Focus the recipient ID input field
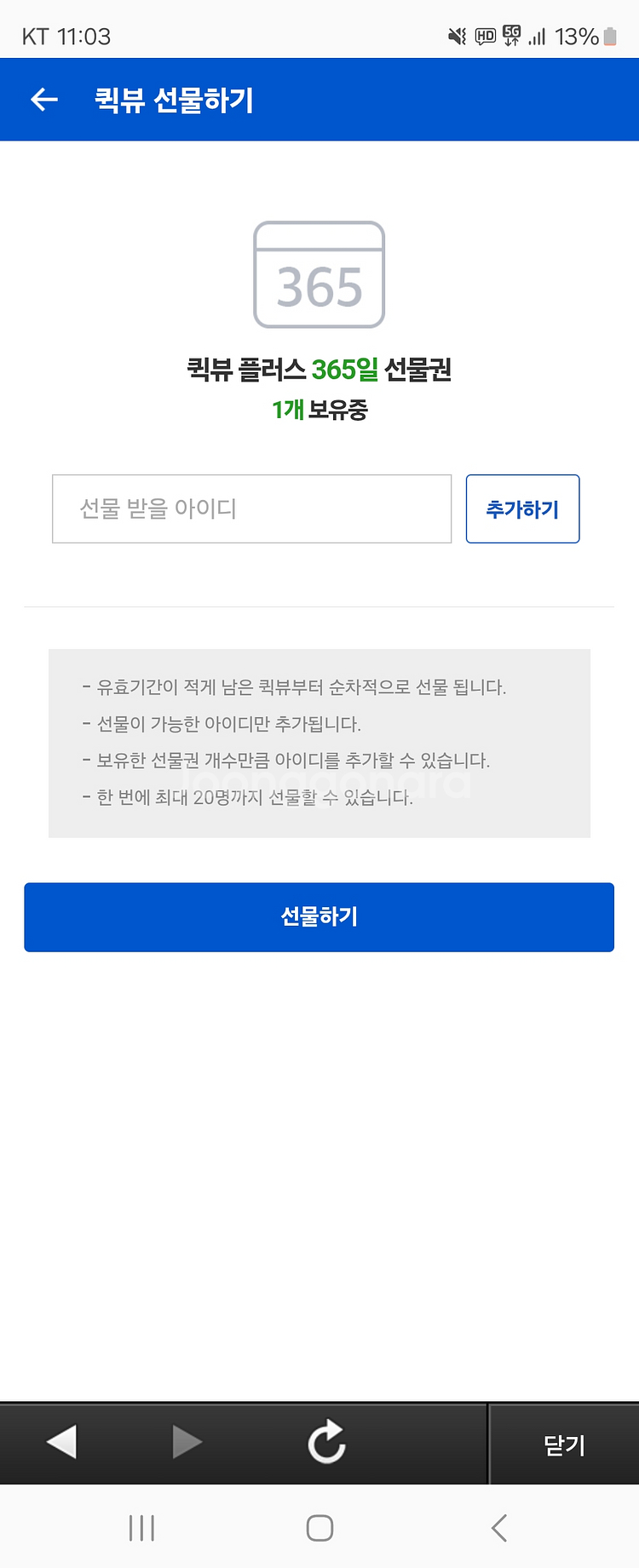Screen dimensions: 639x1568 [251, 508]
